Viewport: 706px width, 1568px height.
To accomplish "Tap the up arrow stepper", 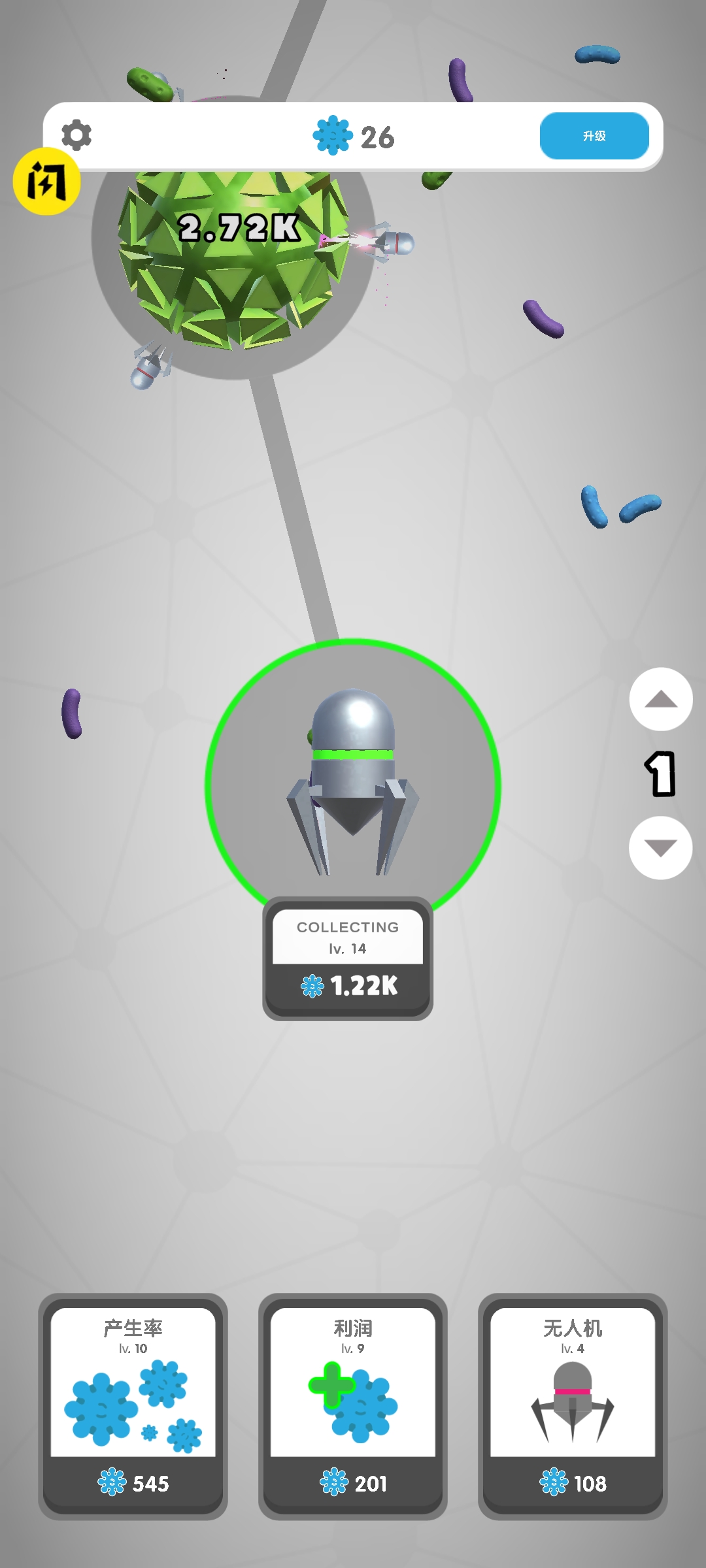I will tap(660, 699).
